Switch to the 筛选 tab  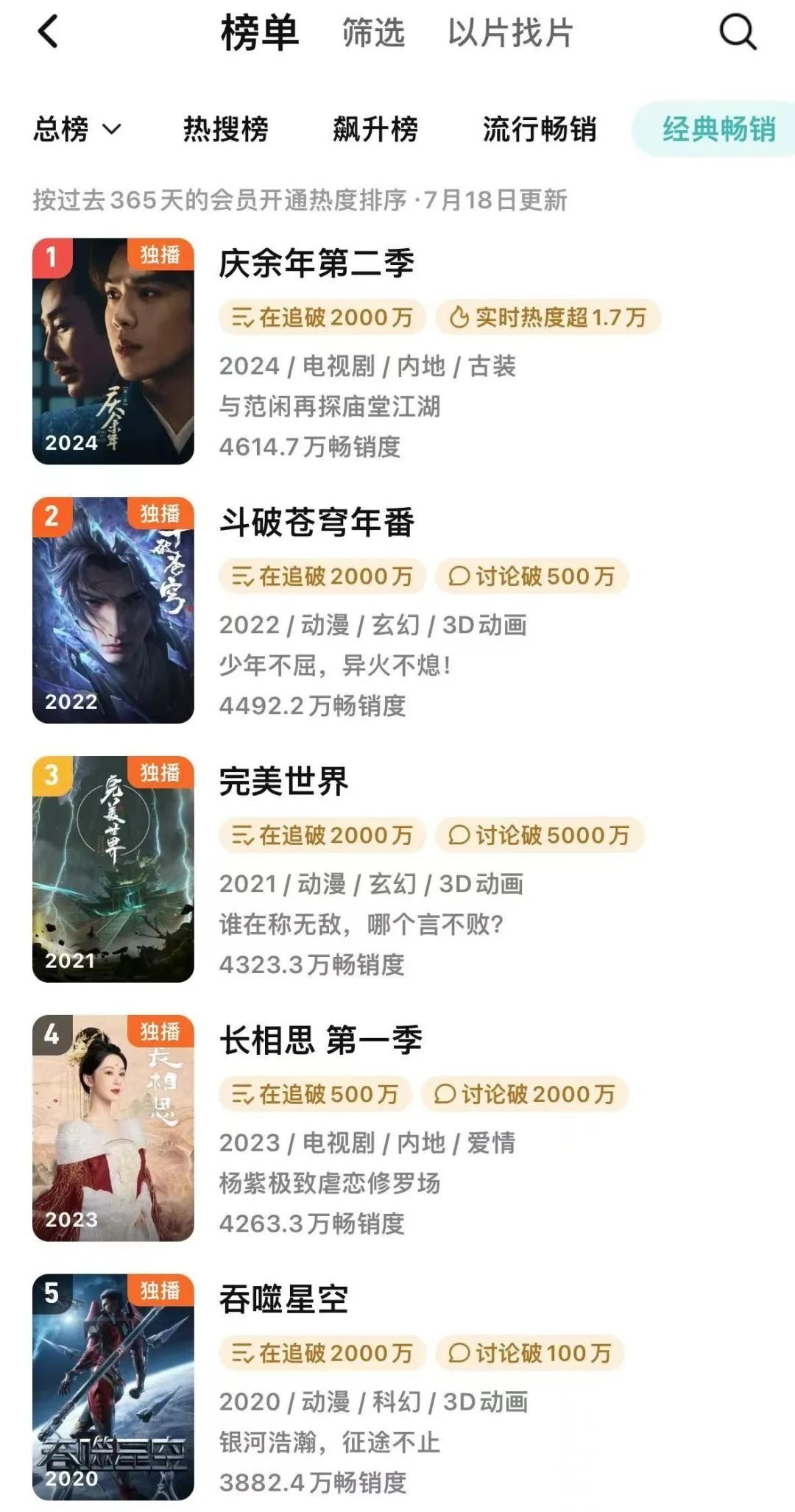click(x=373, y=34)
